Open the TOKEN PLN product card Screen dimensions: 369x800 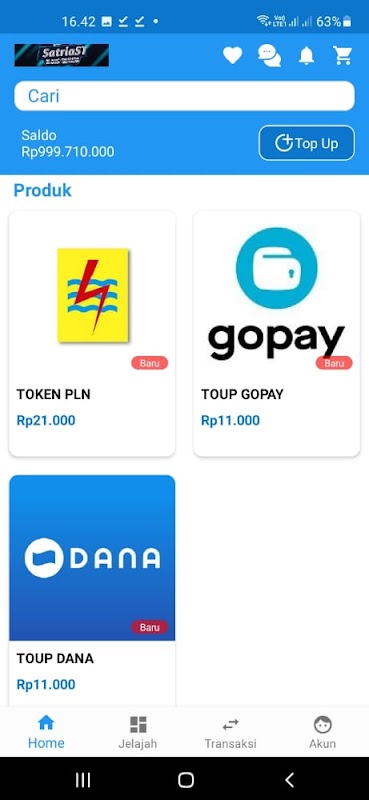pos(92,334)
